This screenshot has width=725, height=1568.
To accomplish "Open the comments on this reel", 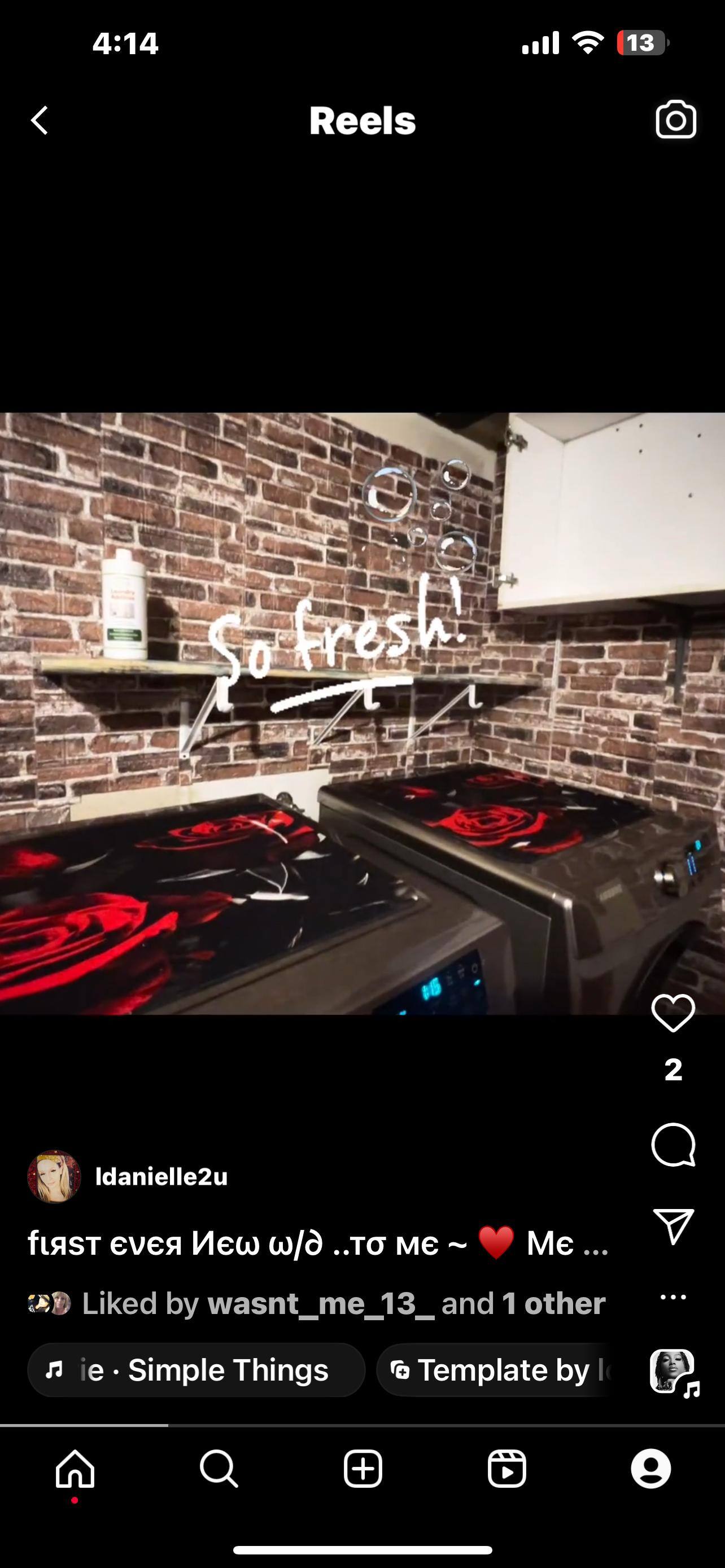I will coord(672,1145).
